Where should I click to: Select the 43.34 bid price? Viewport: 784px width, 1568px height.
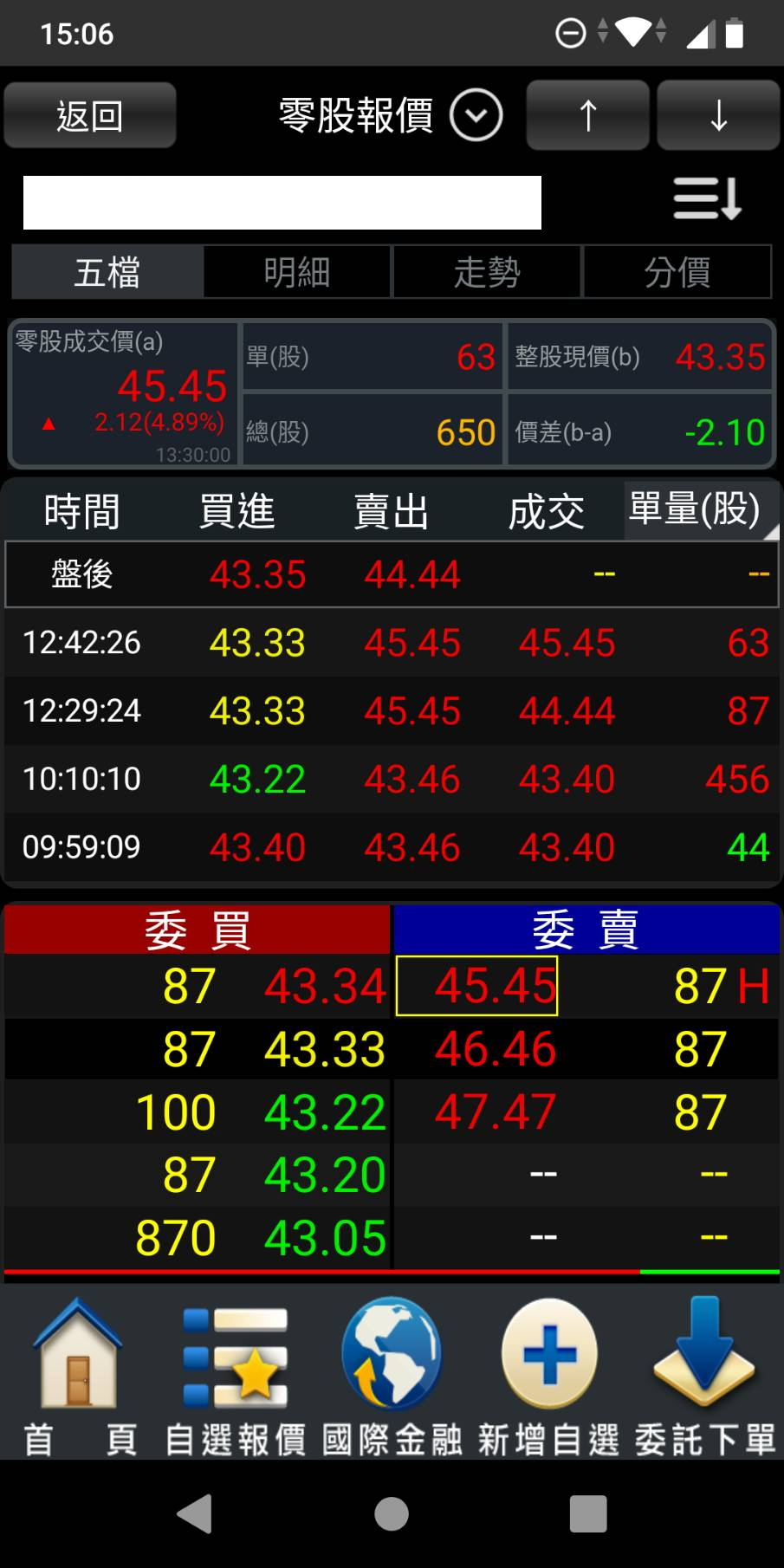pos(325,986)
